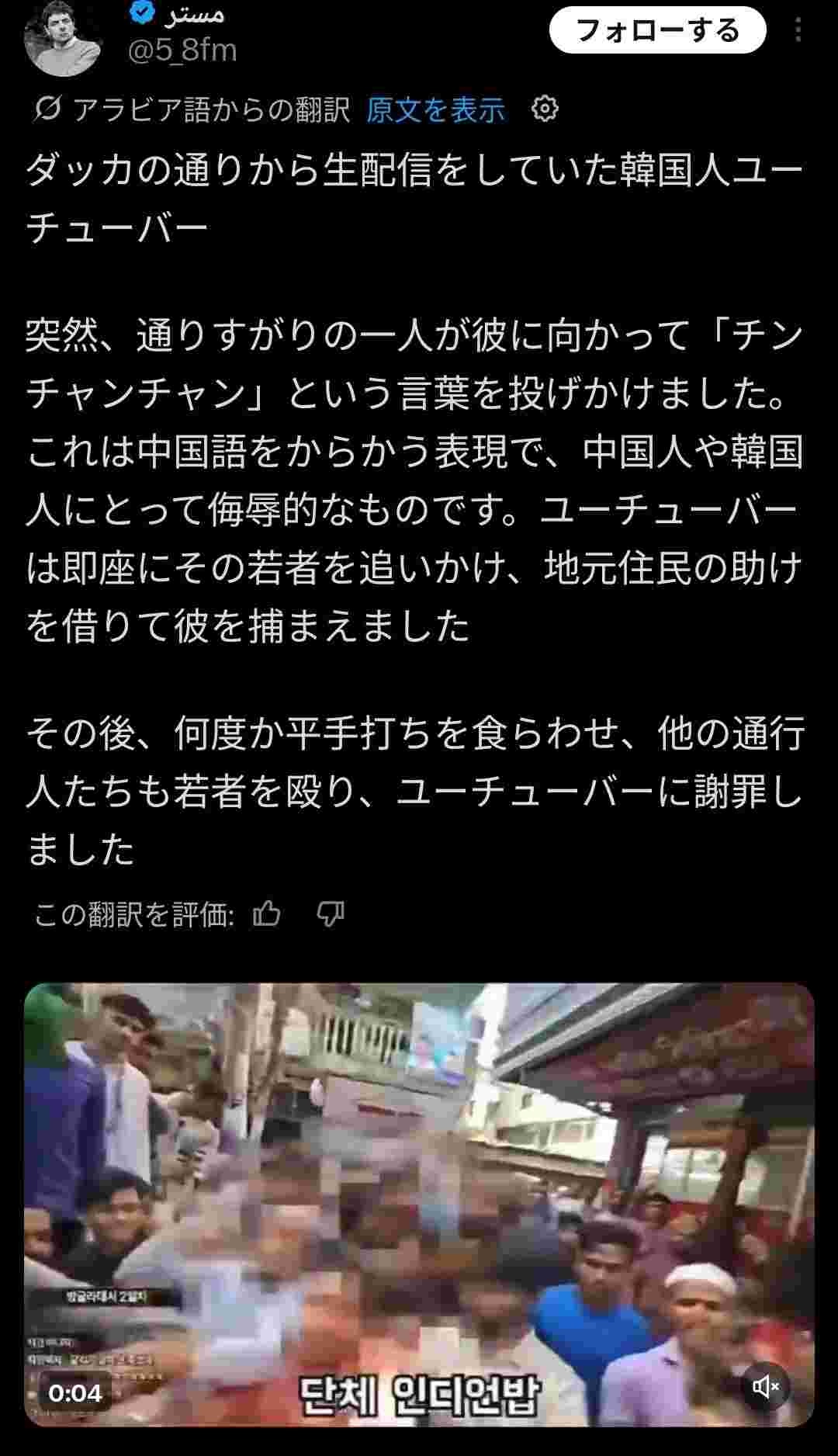The image size is (838, 1456).
Task: Rate the translation thumbs down
Action: pyautogui.click(x=331, y=914)
